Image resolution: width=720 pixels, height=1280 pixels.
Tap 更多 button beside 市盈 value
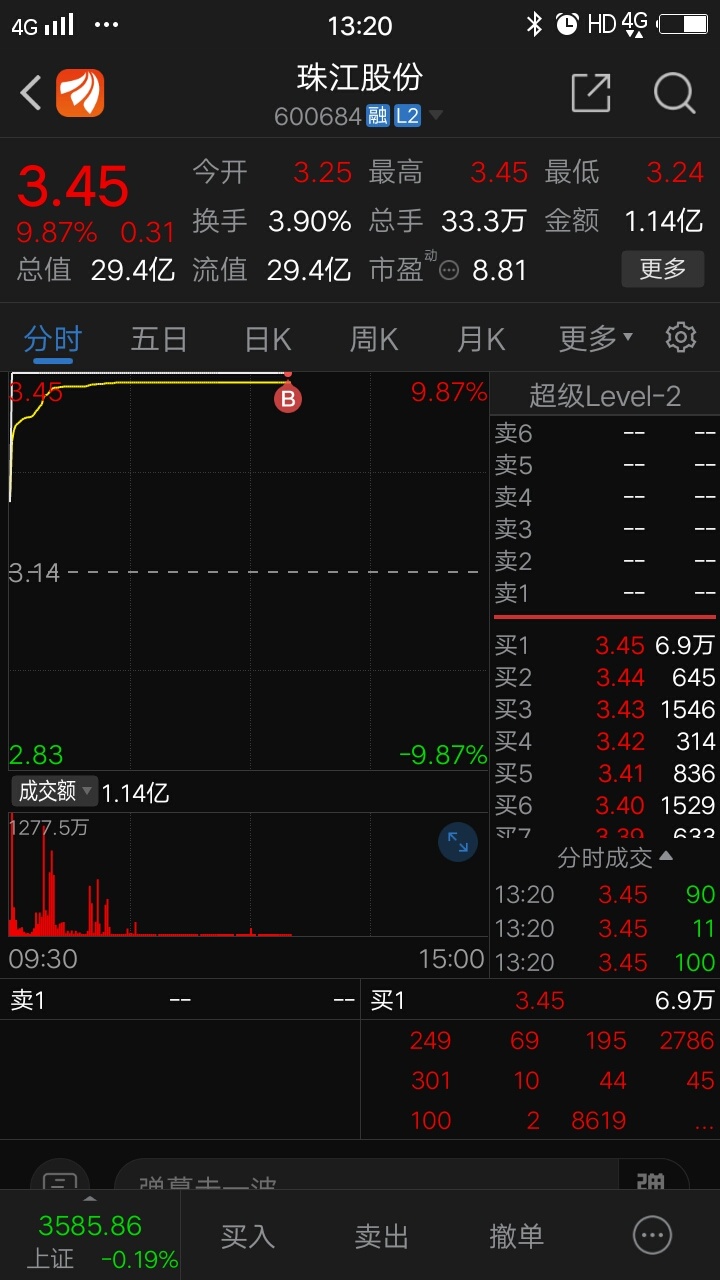coord(662,269)
